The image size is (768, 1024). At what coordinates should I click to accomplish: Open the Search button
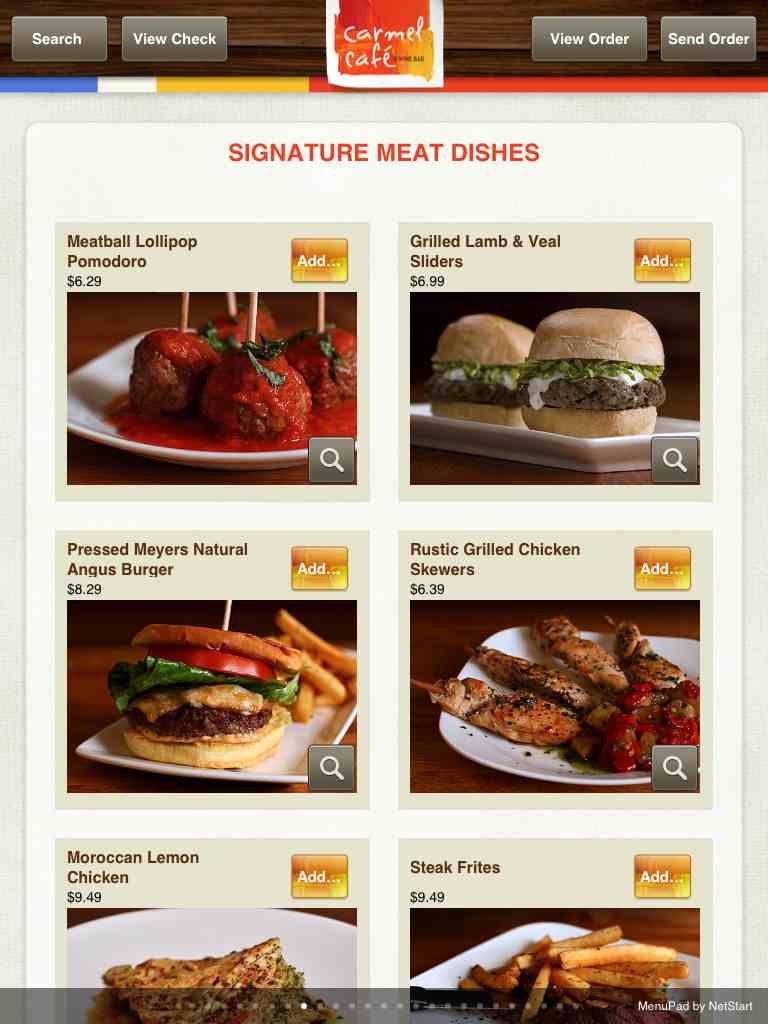click(59, 39)
